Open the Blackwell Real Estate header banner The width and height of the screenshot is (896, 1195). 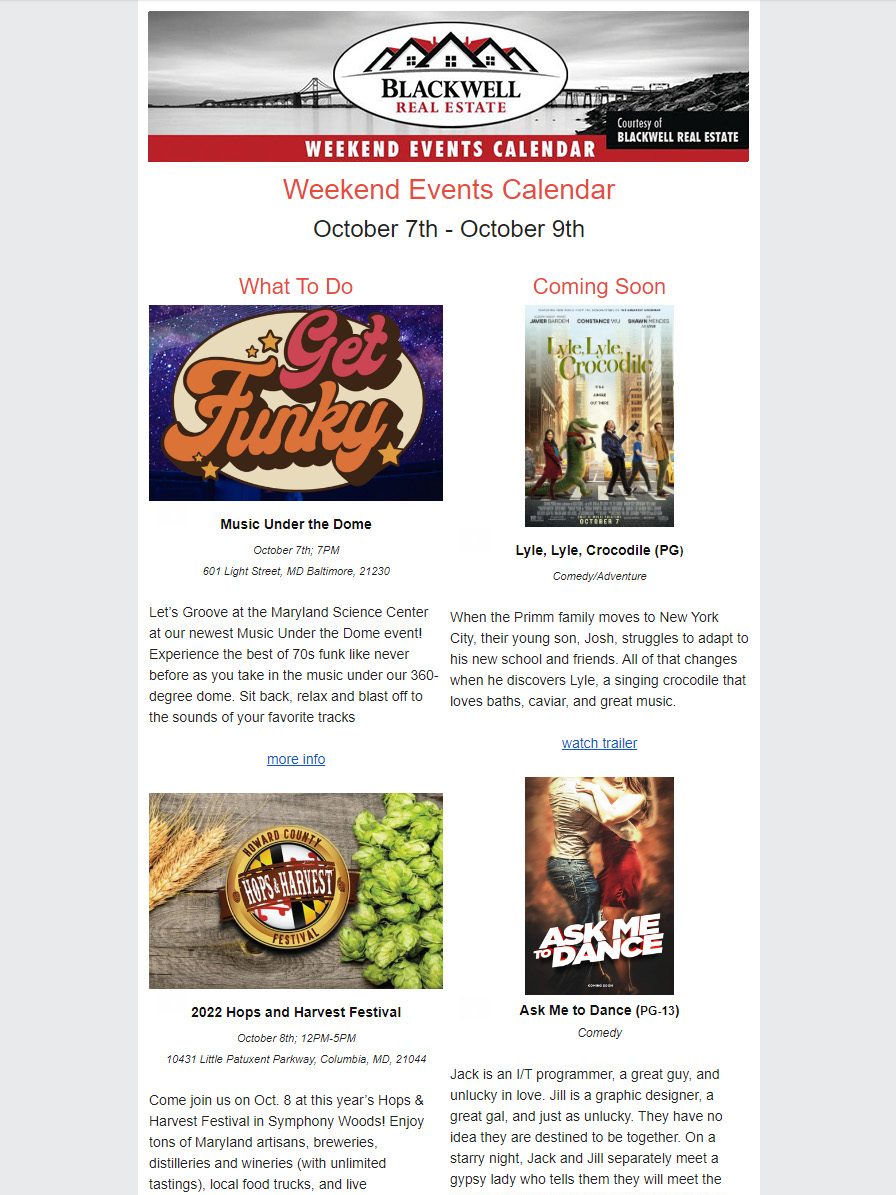click(x=448, y=86)
